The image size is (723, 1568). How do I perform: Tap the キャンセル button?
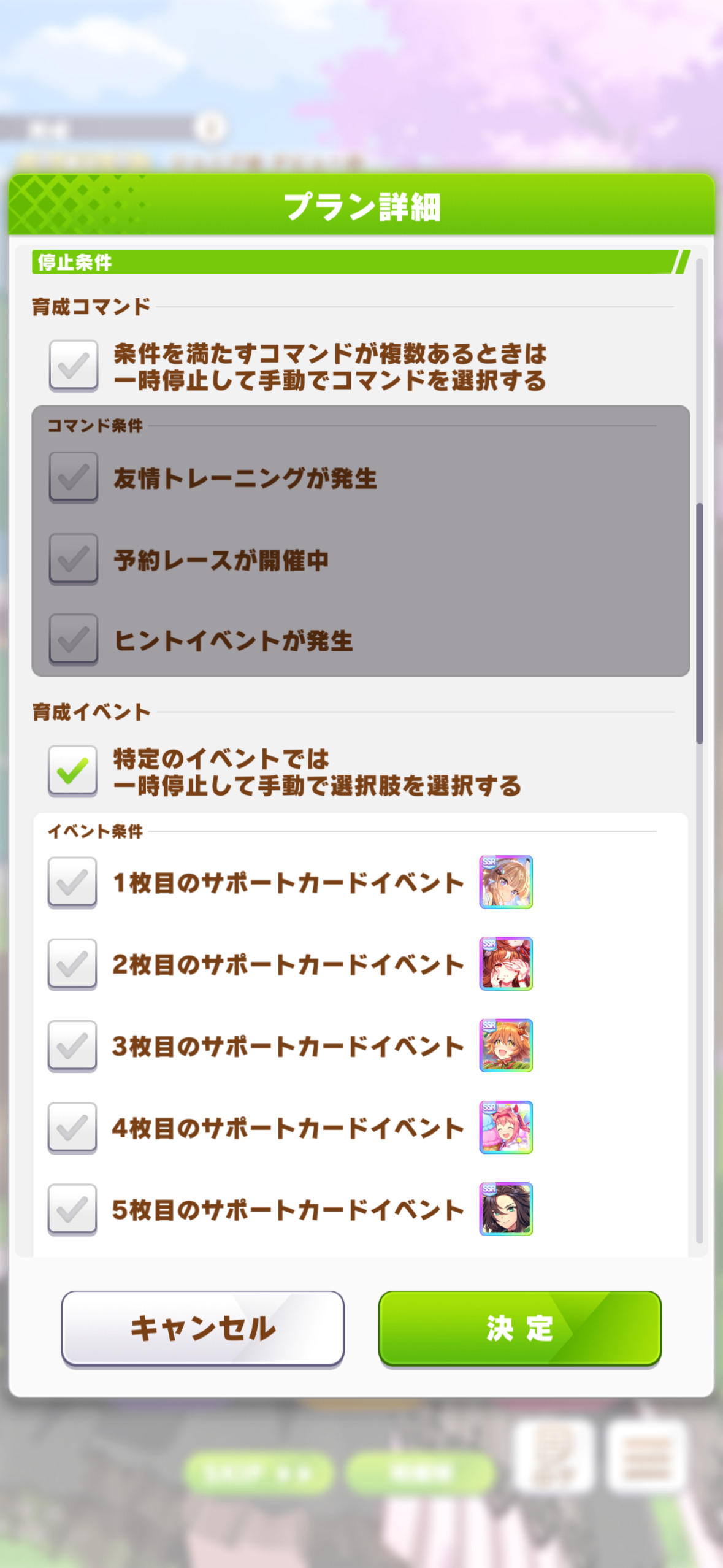point(202,1329)
